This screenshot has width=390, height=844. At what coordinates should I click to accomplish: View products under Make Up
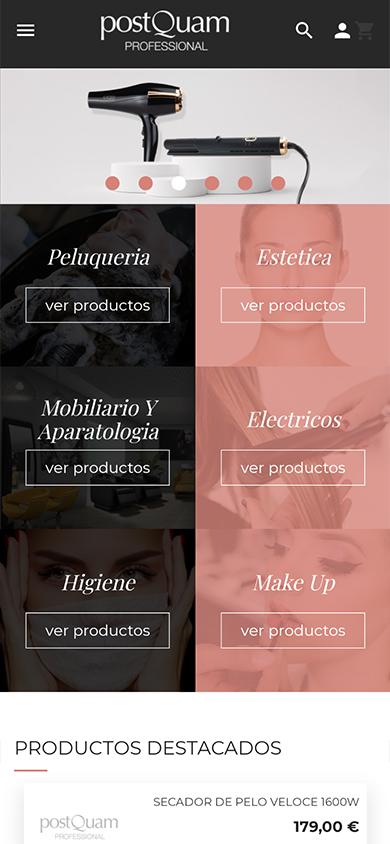(293, 630)
